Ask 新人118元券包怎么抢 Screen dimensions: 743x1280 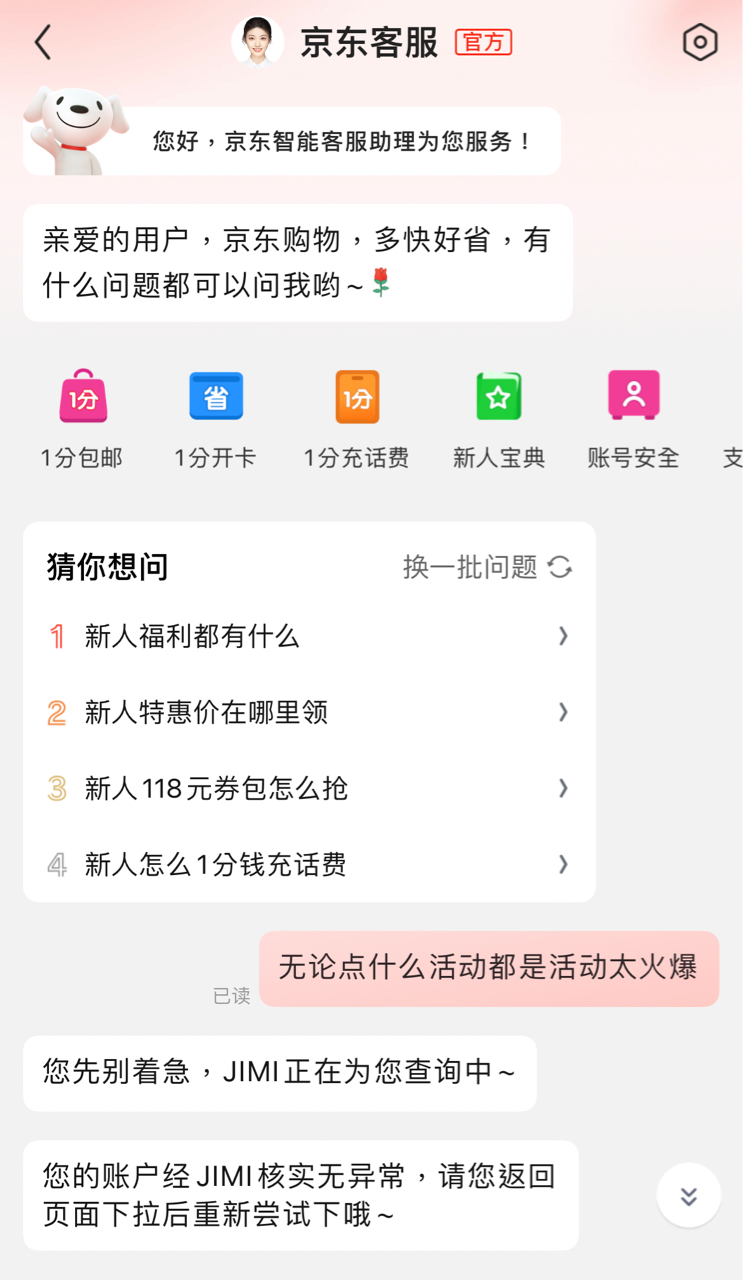[309, 788]
